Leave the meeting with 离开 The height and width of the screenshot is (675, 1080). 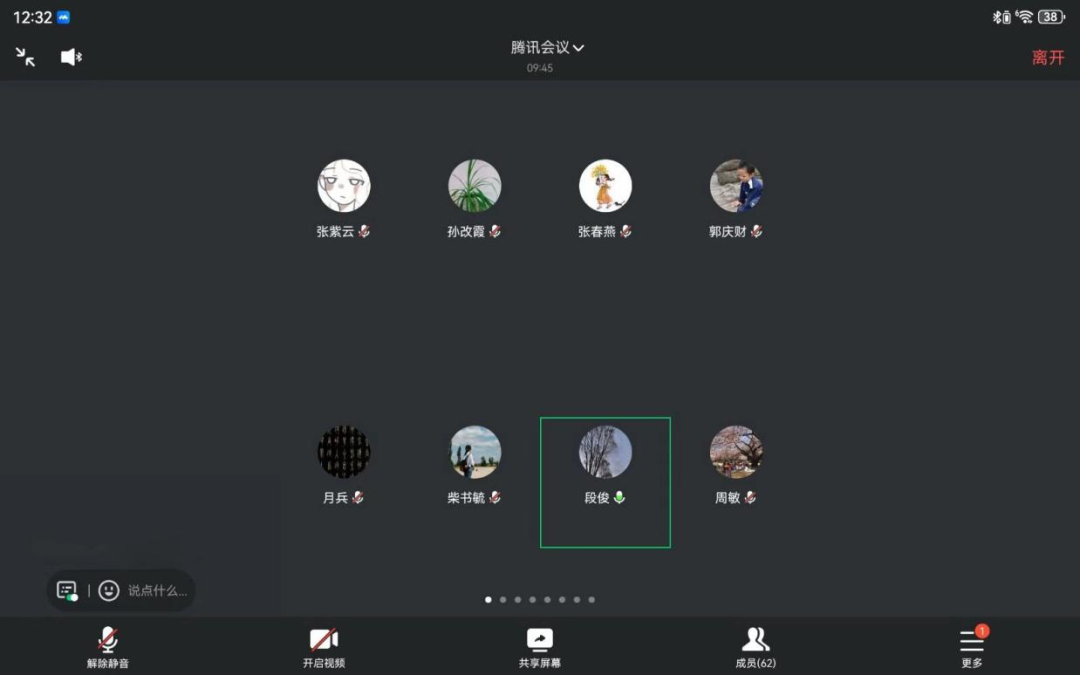click(x=1048, y=58)
